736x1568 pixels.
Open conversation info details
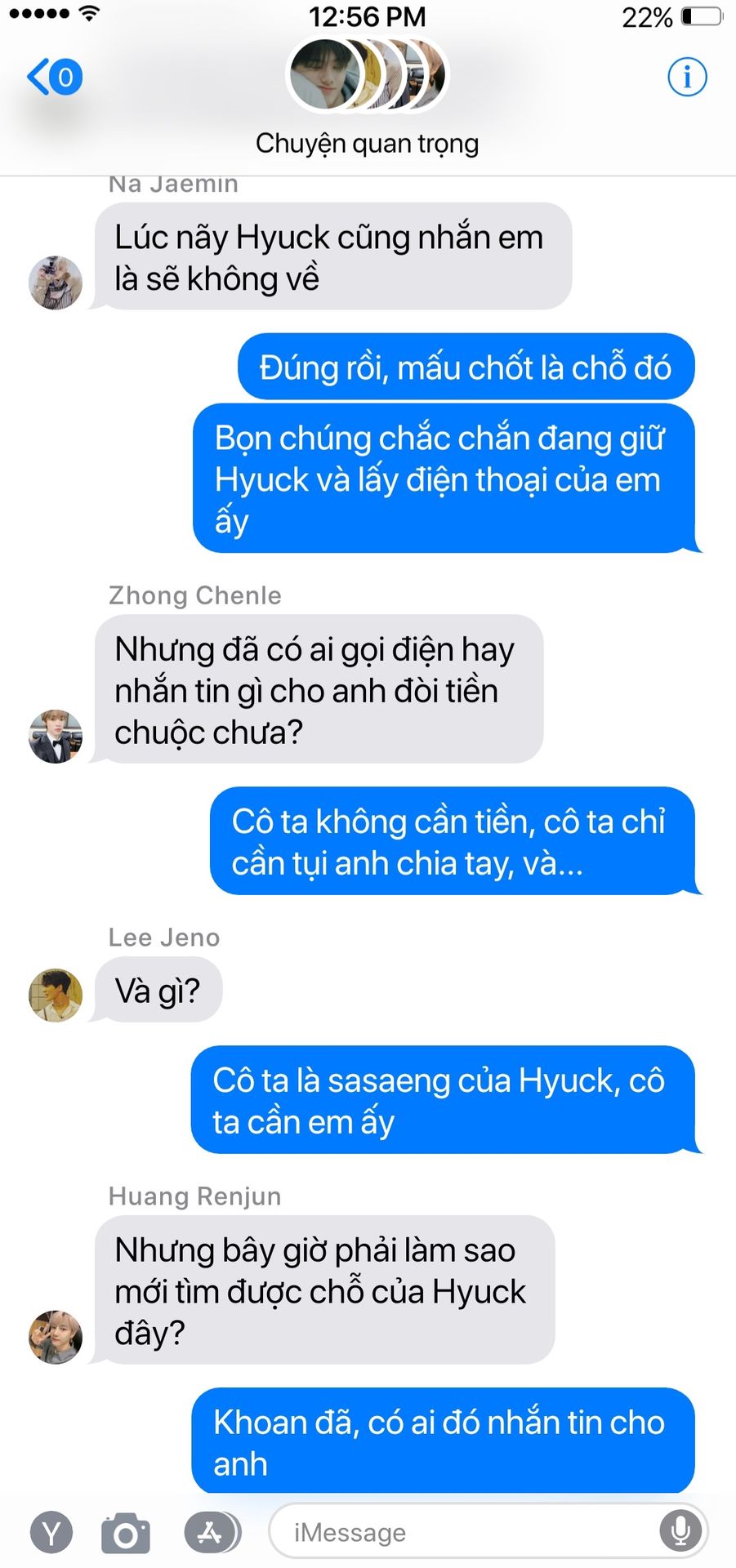coord(687,77)
